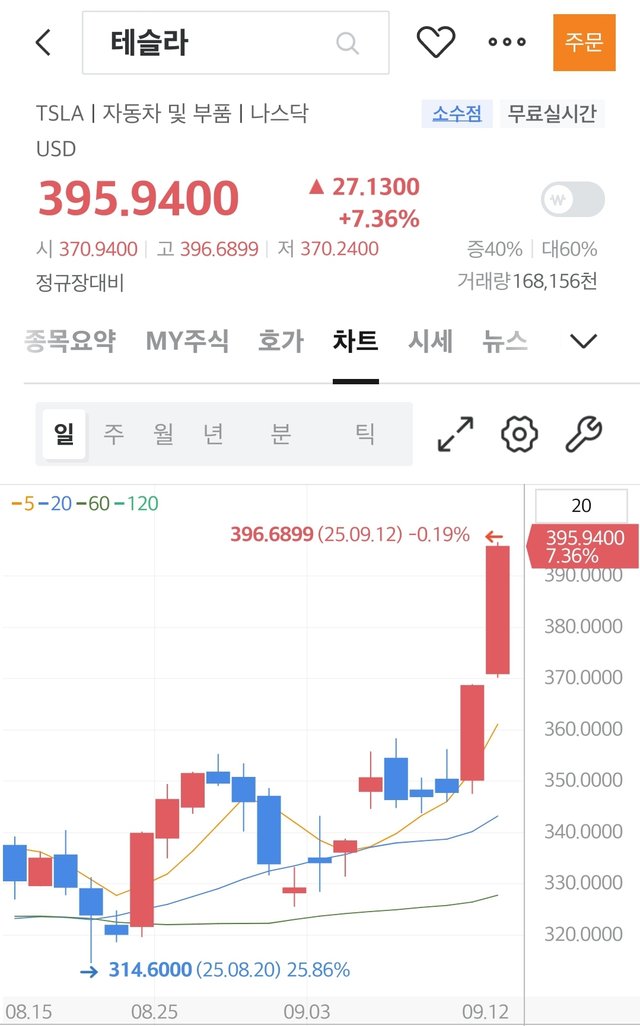
Task: Choose the 년 yearly chart period
Action: [213, 434]
